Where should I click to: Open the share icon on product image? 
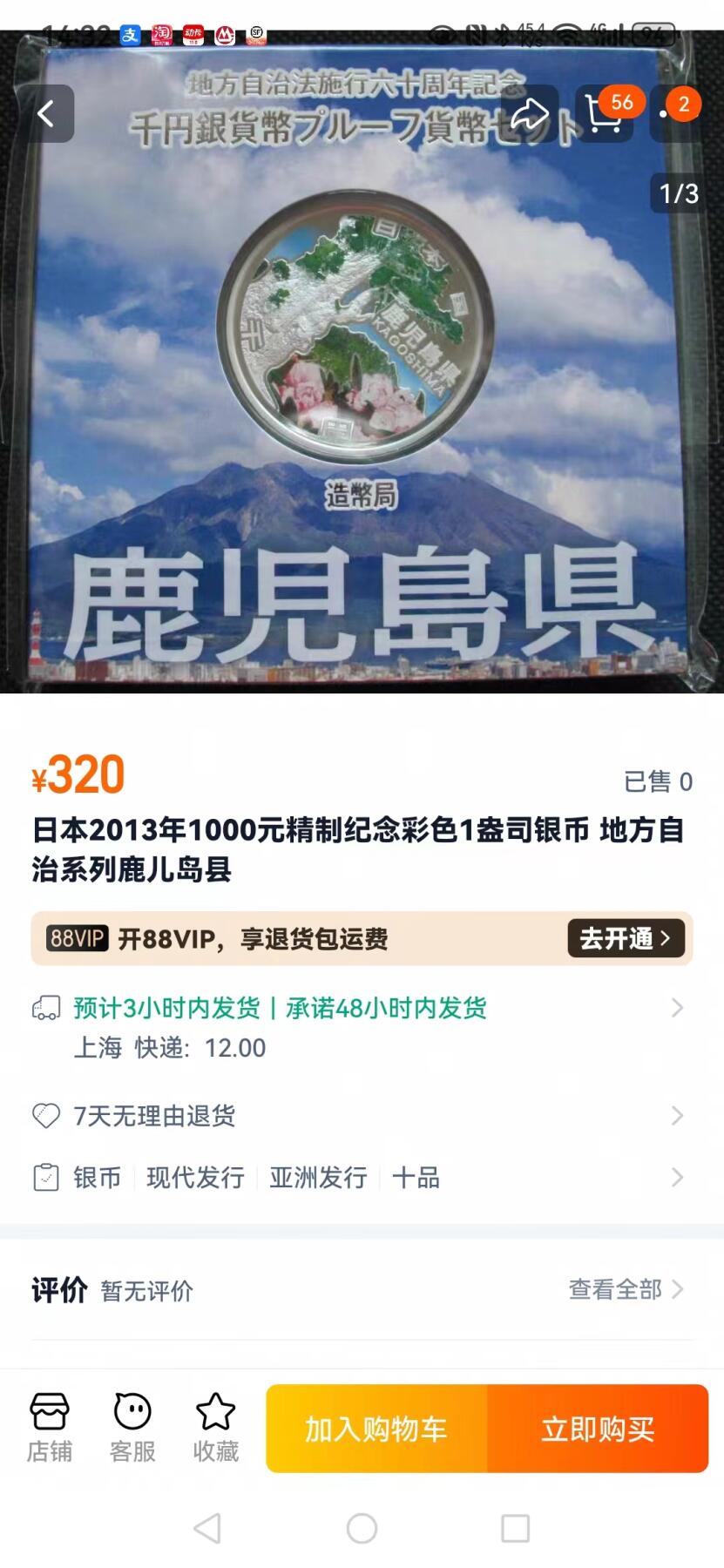531,113
